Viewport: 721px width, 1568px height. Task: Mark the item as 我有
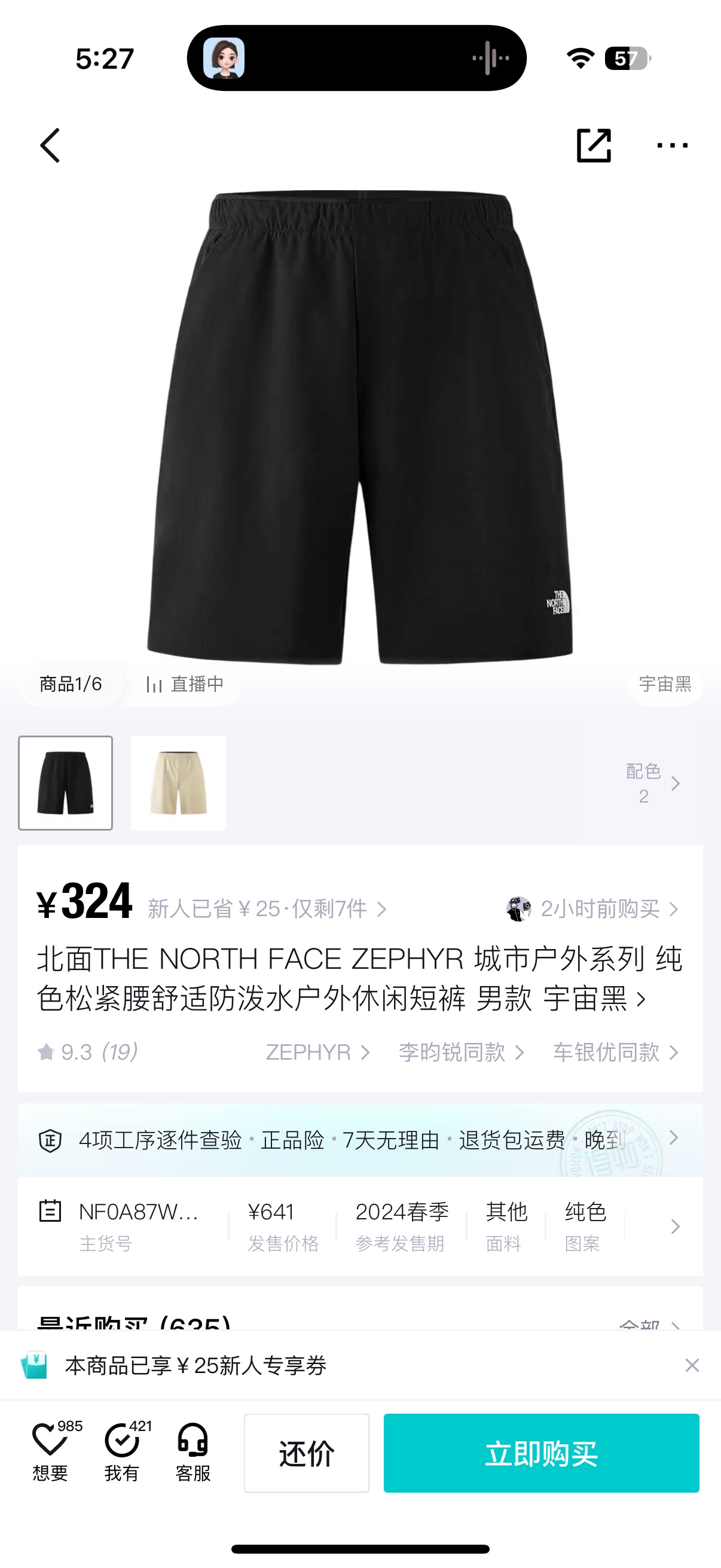tap(122, 1452)
